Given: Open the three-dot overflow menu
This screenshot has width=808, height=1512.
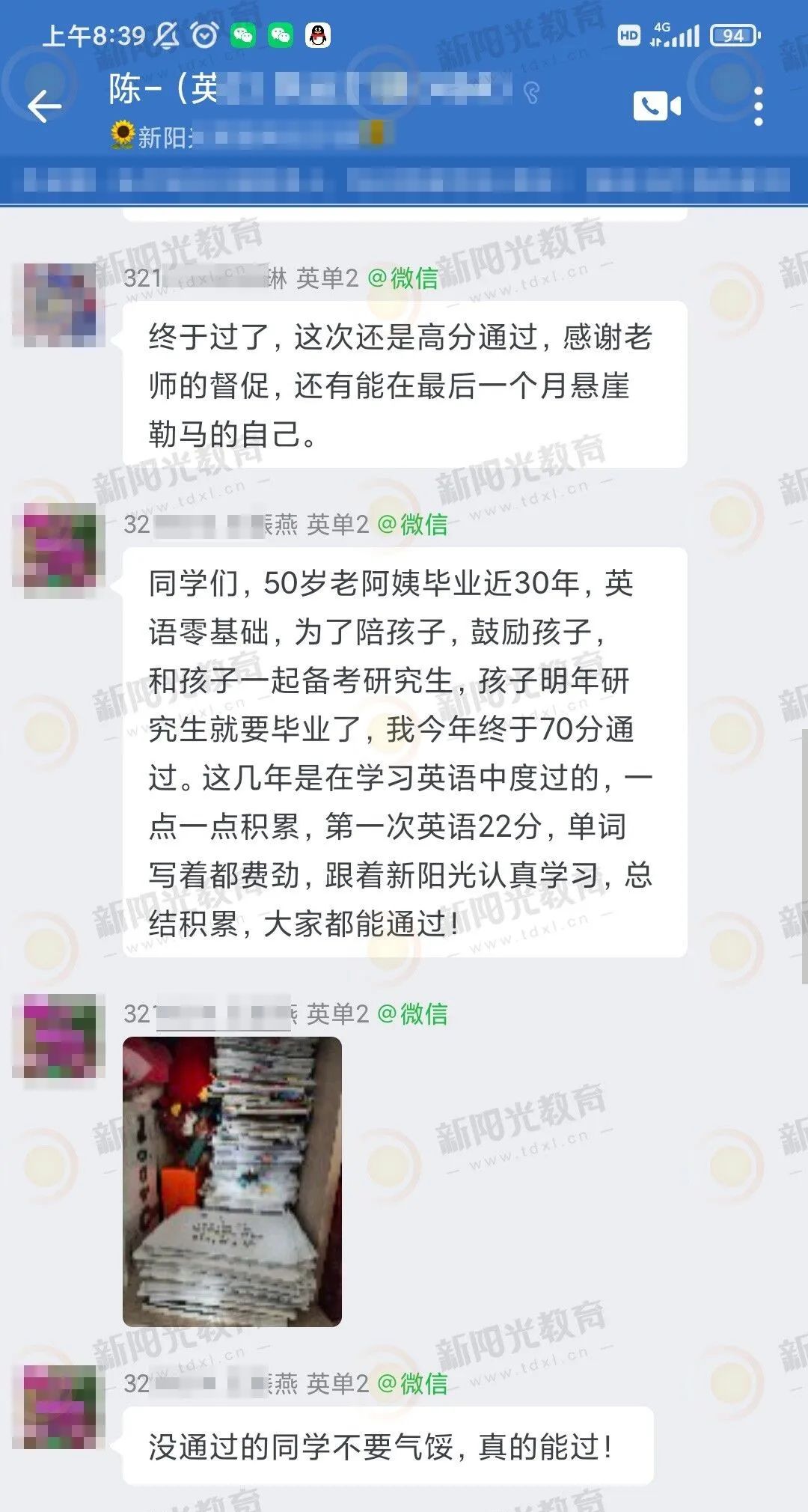Looking at the screenshot, I should point(758,106).
